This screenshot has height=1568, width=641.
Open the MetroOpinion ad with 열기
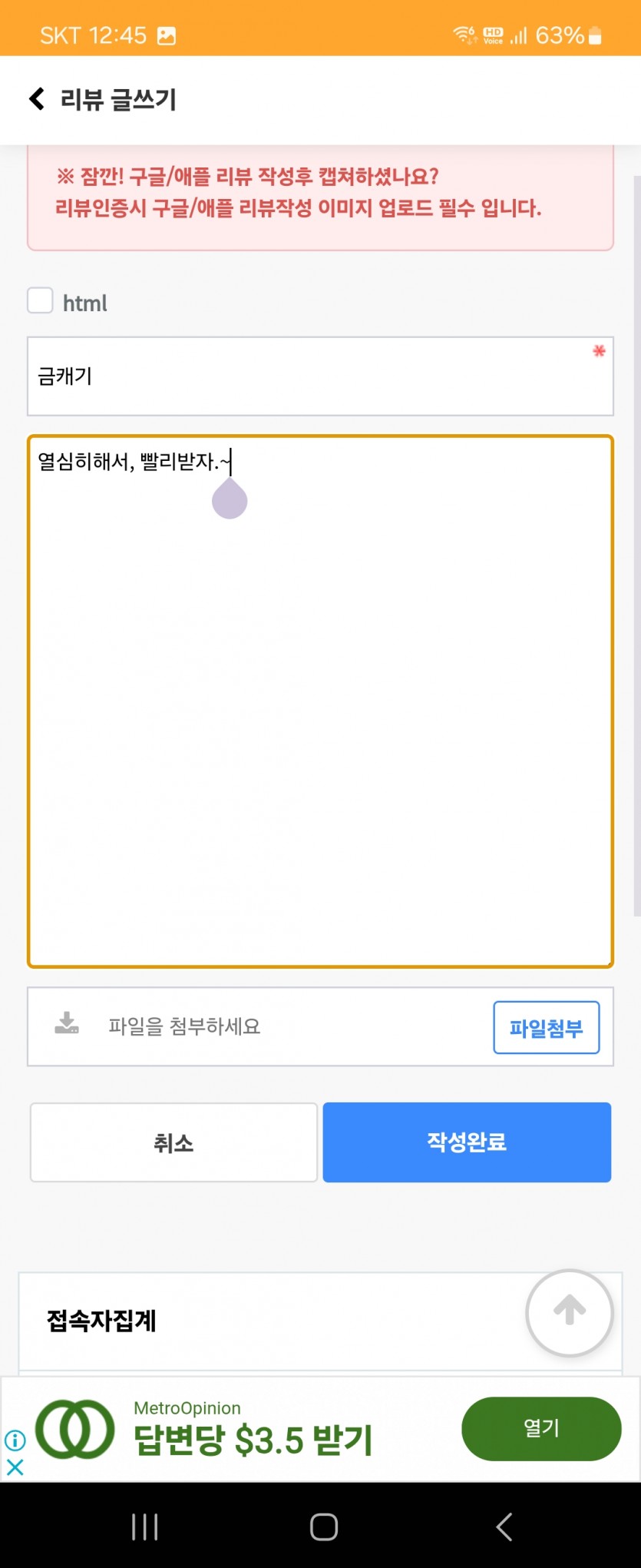click(541, 1428)
